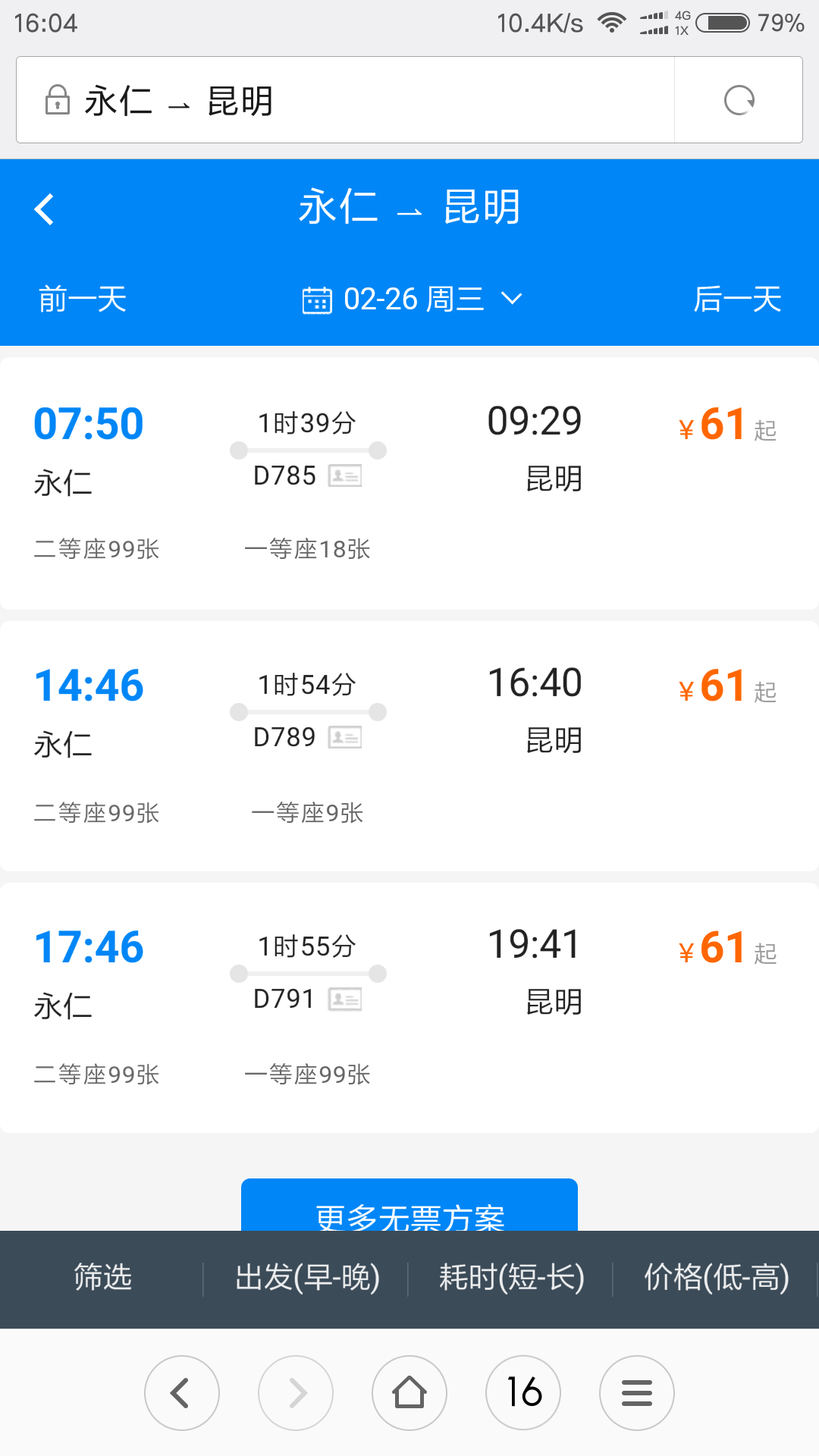This screenshot has width=819, height=1456.
Task: Open the D785 train departing 07:50
Action: [409, 483]
